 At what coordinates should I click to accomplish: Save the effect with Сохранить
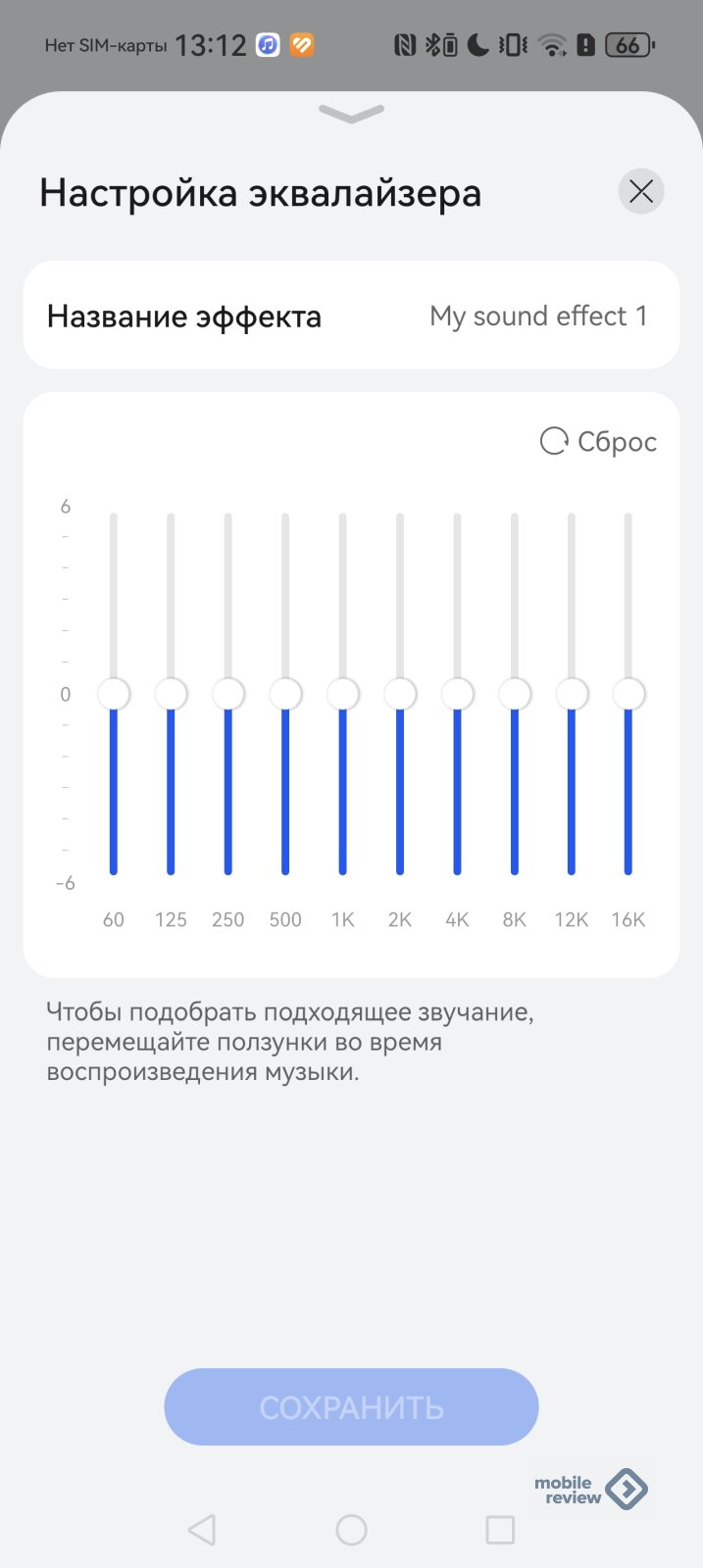[351, 1407]
